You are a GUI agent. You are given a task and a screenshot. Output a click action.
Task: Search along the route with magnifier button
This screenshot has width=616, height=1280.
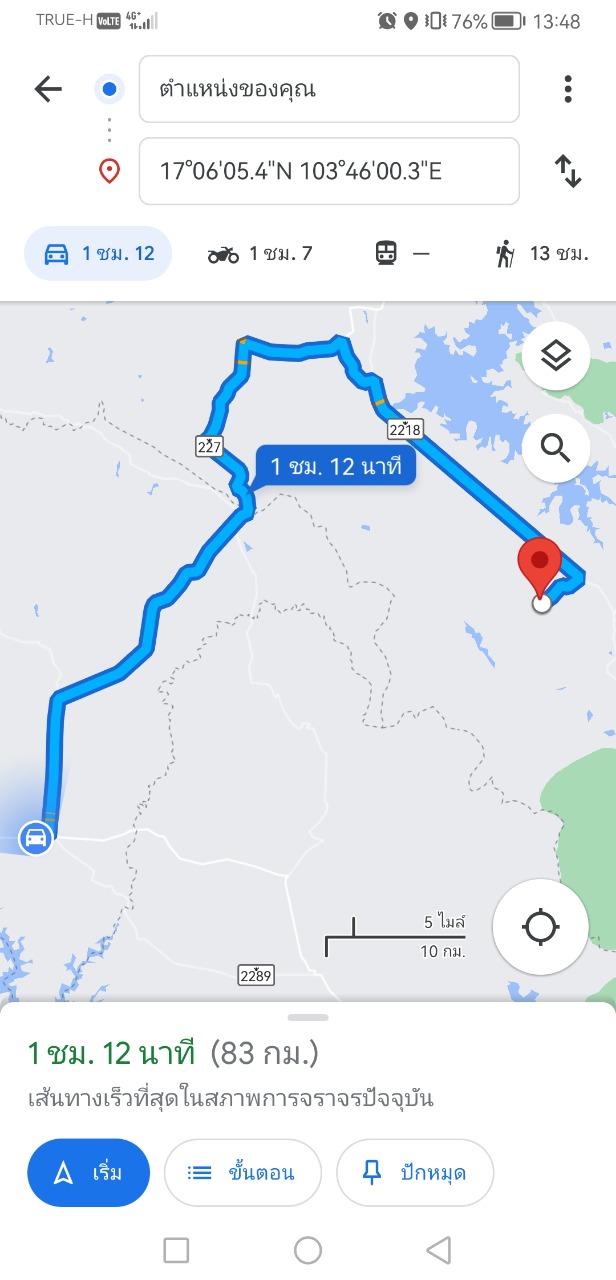pos(555,447)
